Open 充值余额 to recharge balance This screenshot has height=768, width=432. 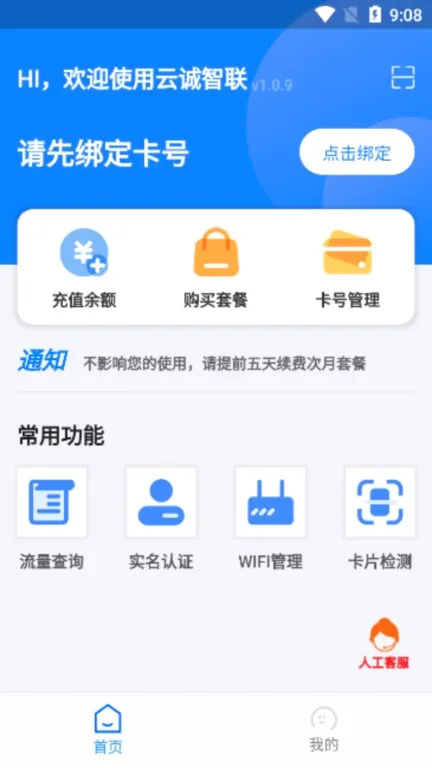[x=84, y=268]
